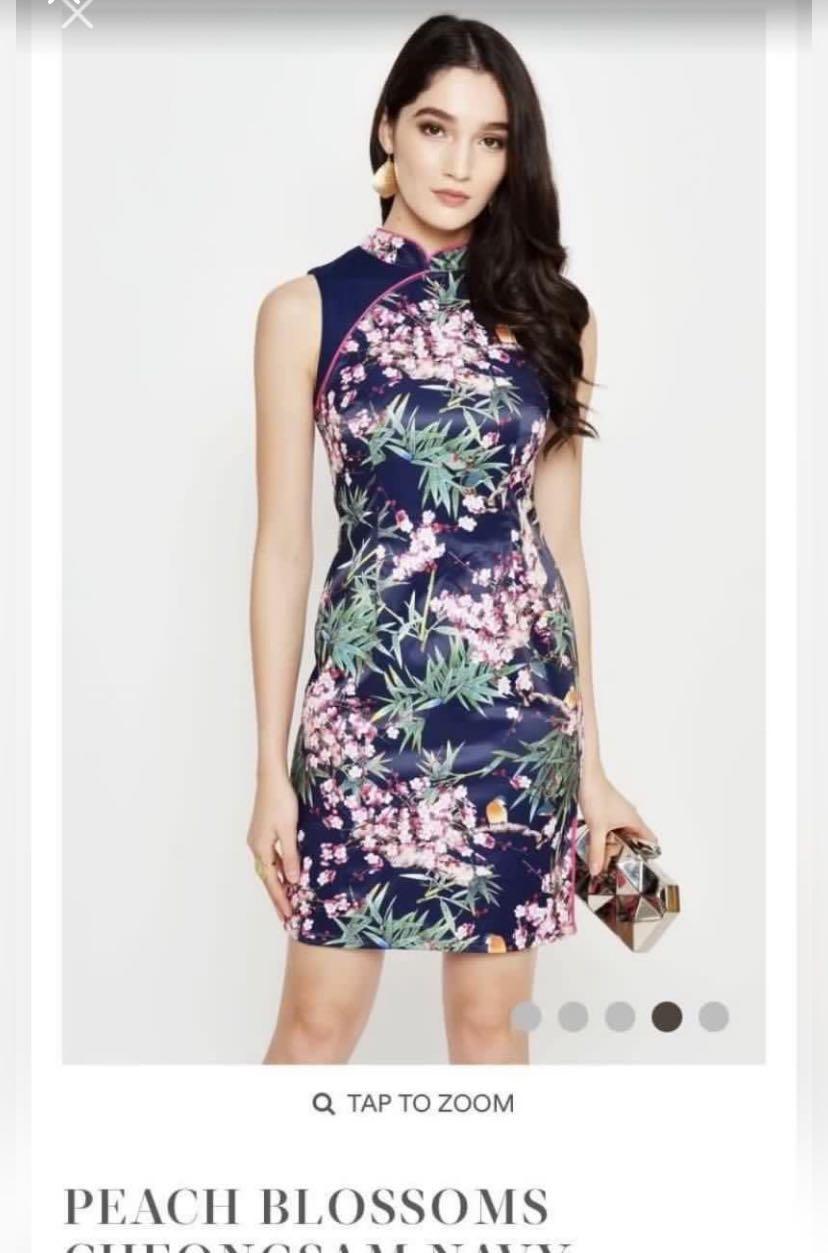Close the product image view

click(76, 13)
